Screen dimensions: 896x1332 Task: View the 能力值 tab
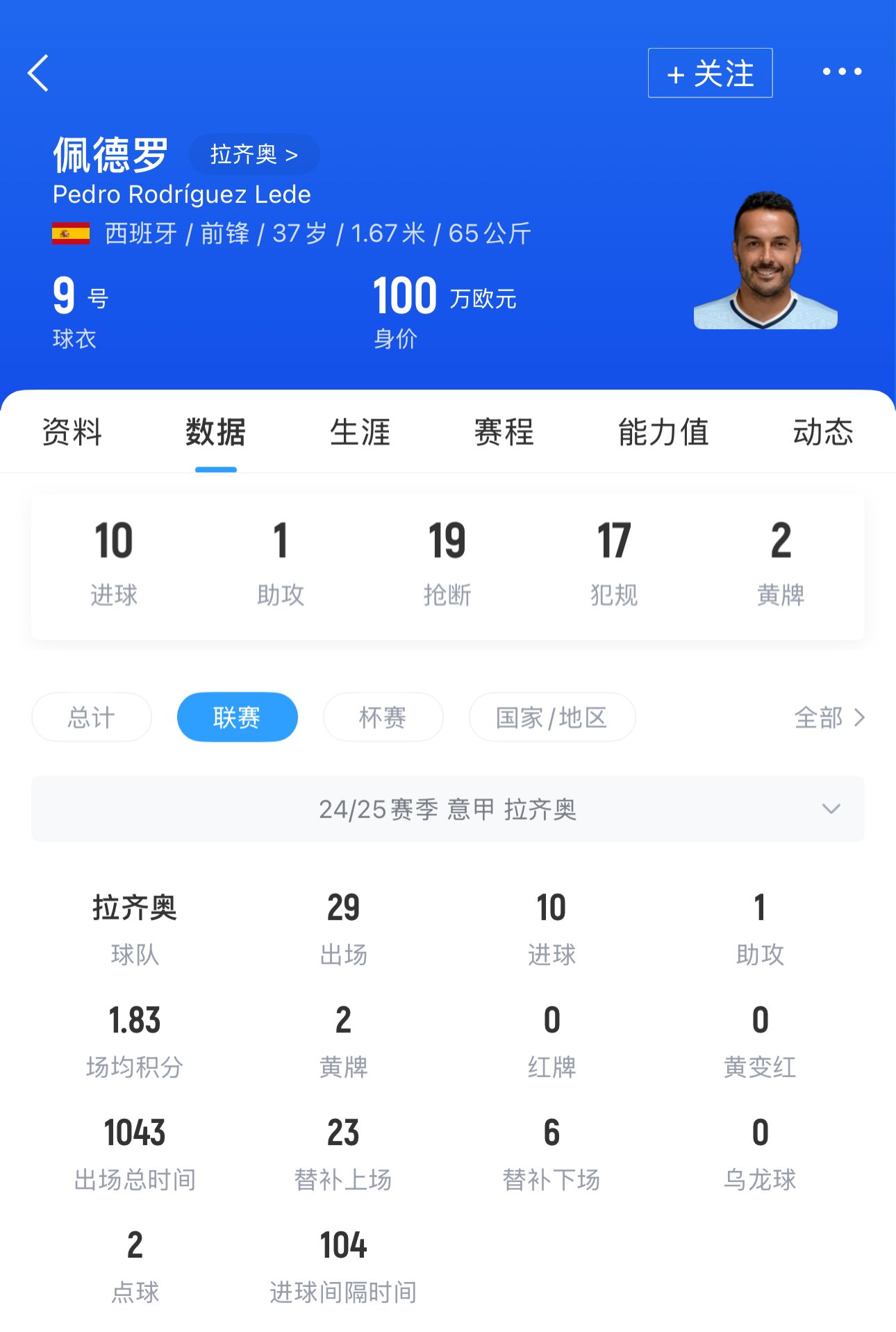[663, 432]
